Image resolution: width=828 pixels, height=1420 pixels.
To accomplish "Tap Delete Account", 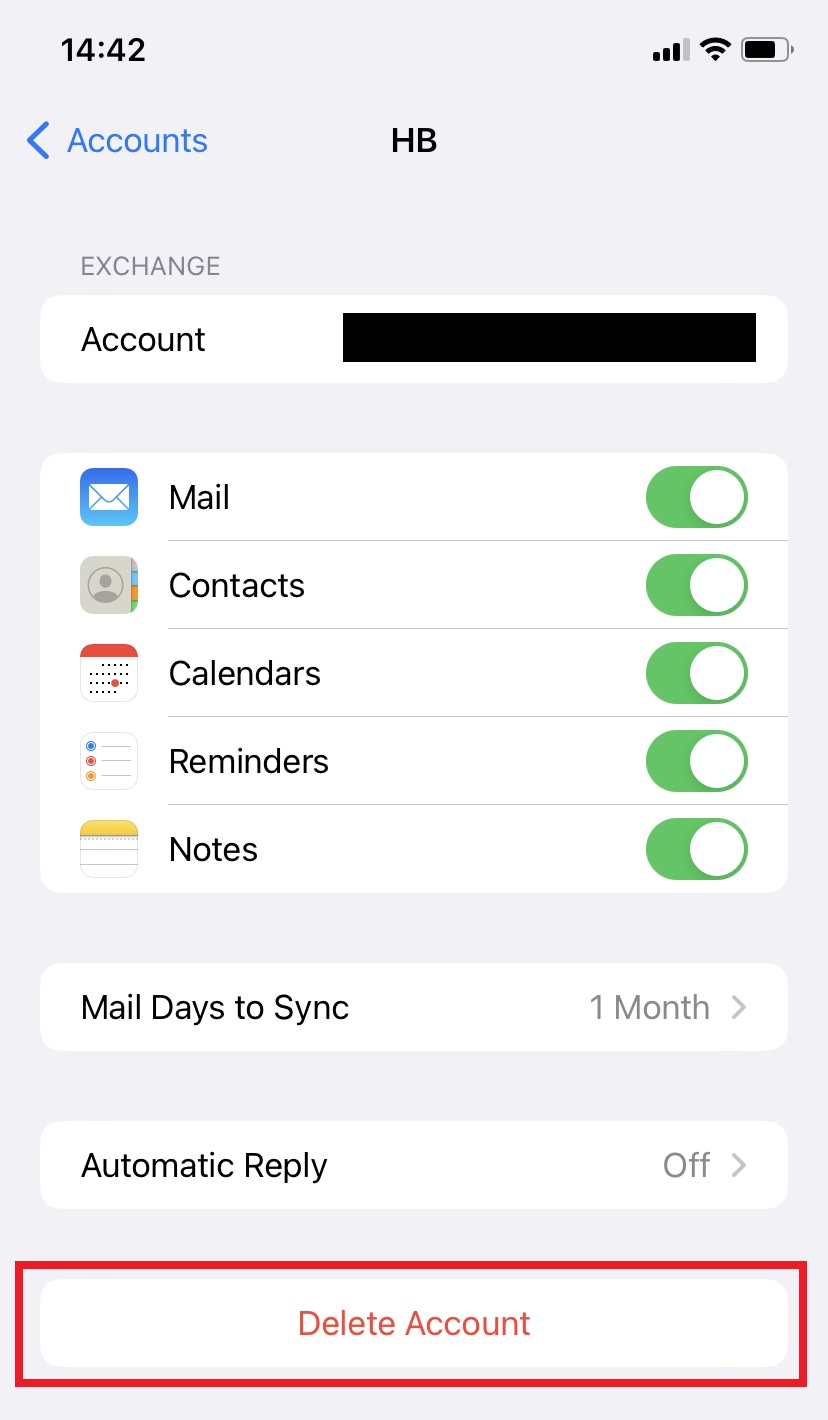I will 413,1323.
